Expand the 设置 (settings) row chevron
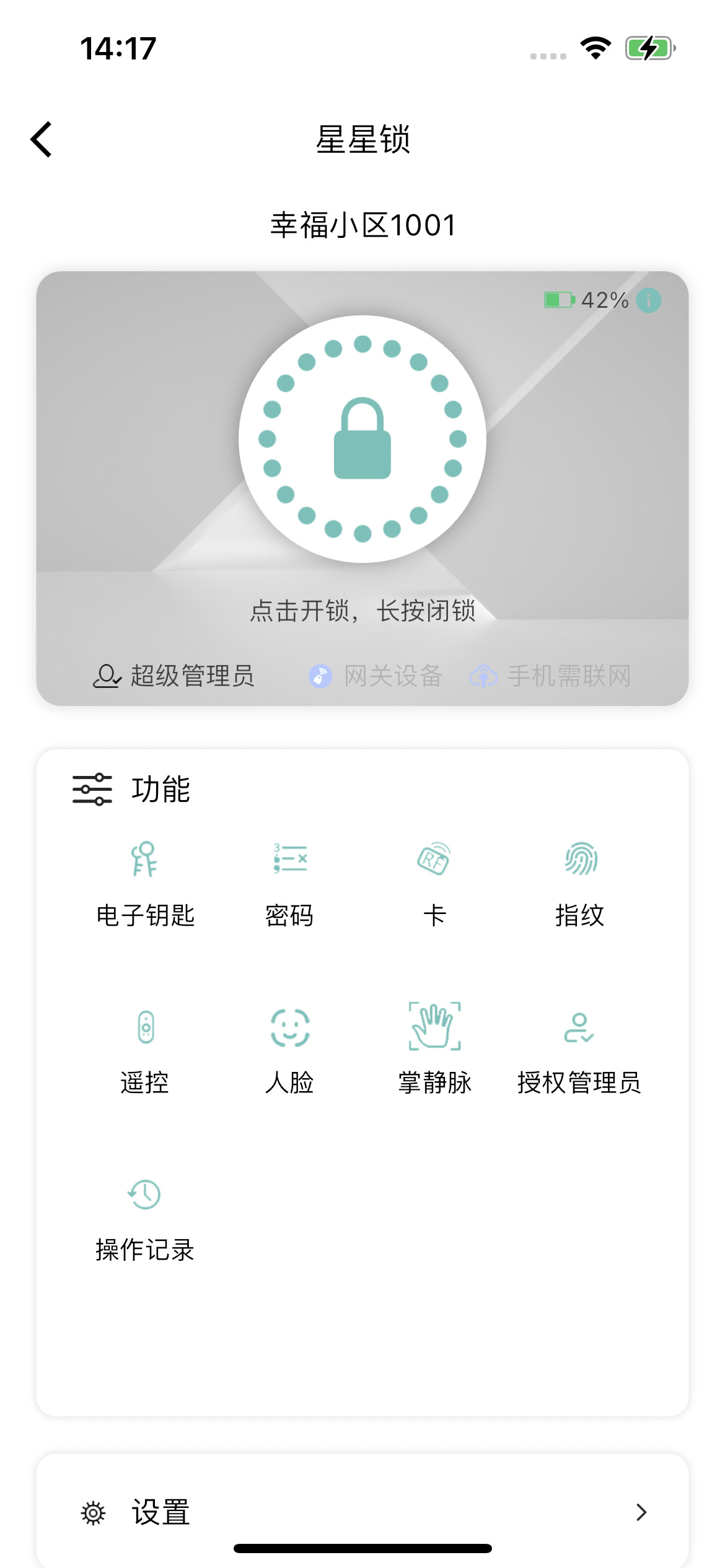The height and width of the screenshot is (1568, 725). click(x=641, y=1511)
